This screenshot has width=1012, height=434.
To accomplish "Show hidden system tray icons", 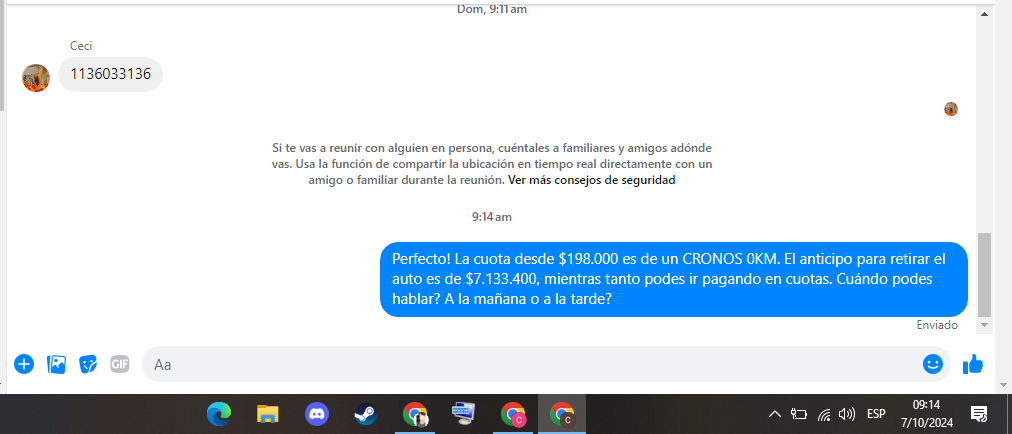I will pos(774,414).
